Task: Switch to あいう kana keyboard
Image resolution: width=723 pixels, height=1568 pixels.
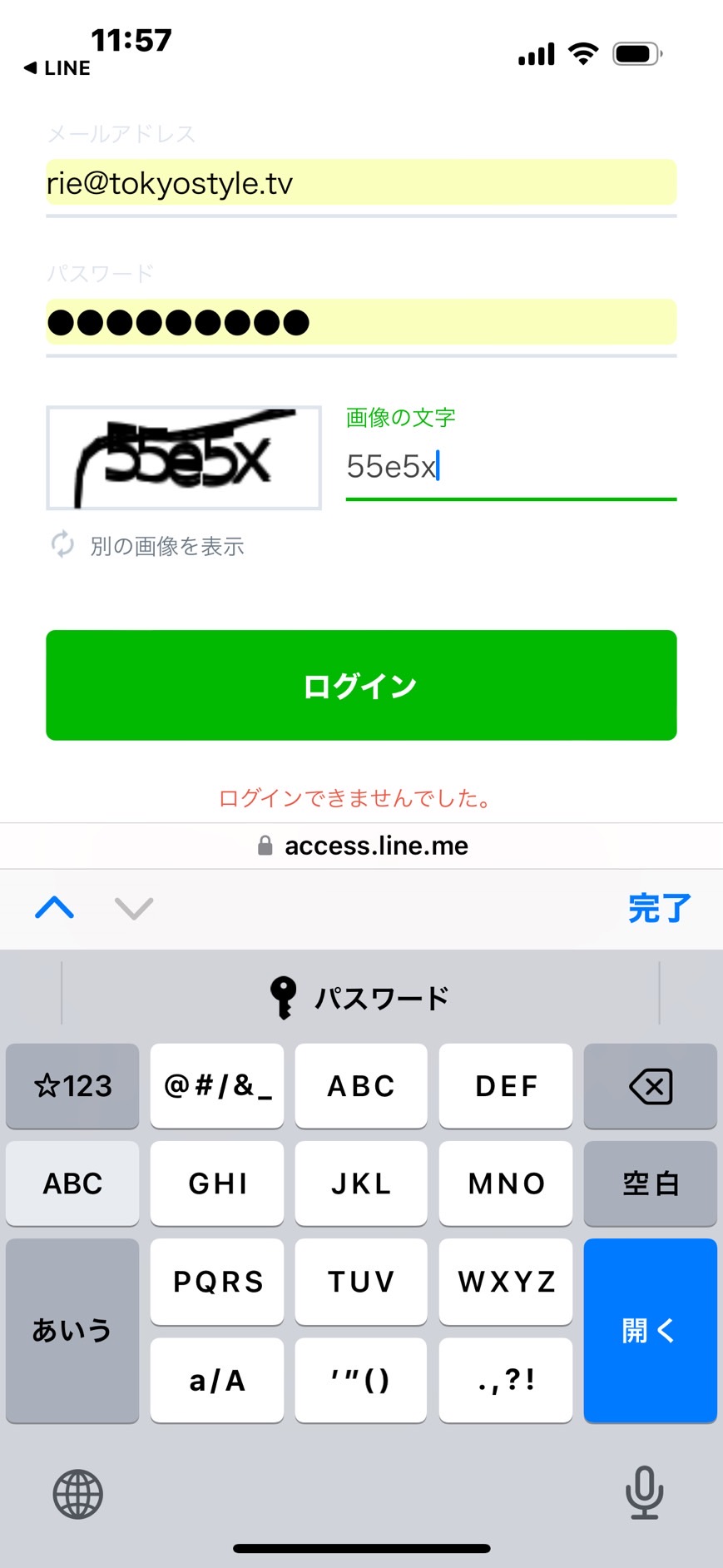Action: pyautogui.click(x=72, y=1330)
